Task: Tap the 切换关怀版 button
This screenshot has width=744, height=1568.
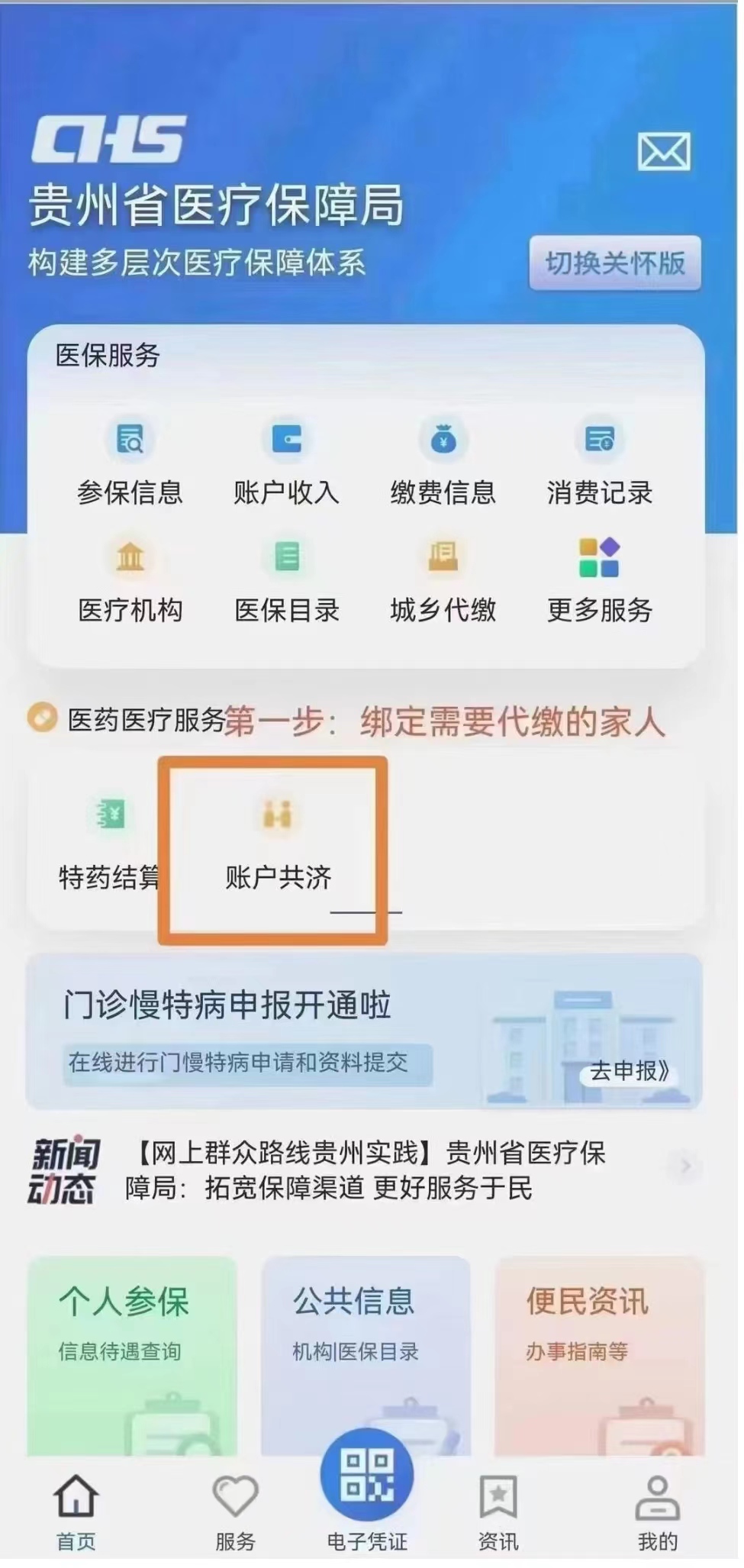Action: (x=615, y=263)
